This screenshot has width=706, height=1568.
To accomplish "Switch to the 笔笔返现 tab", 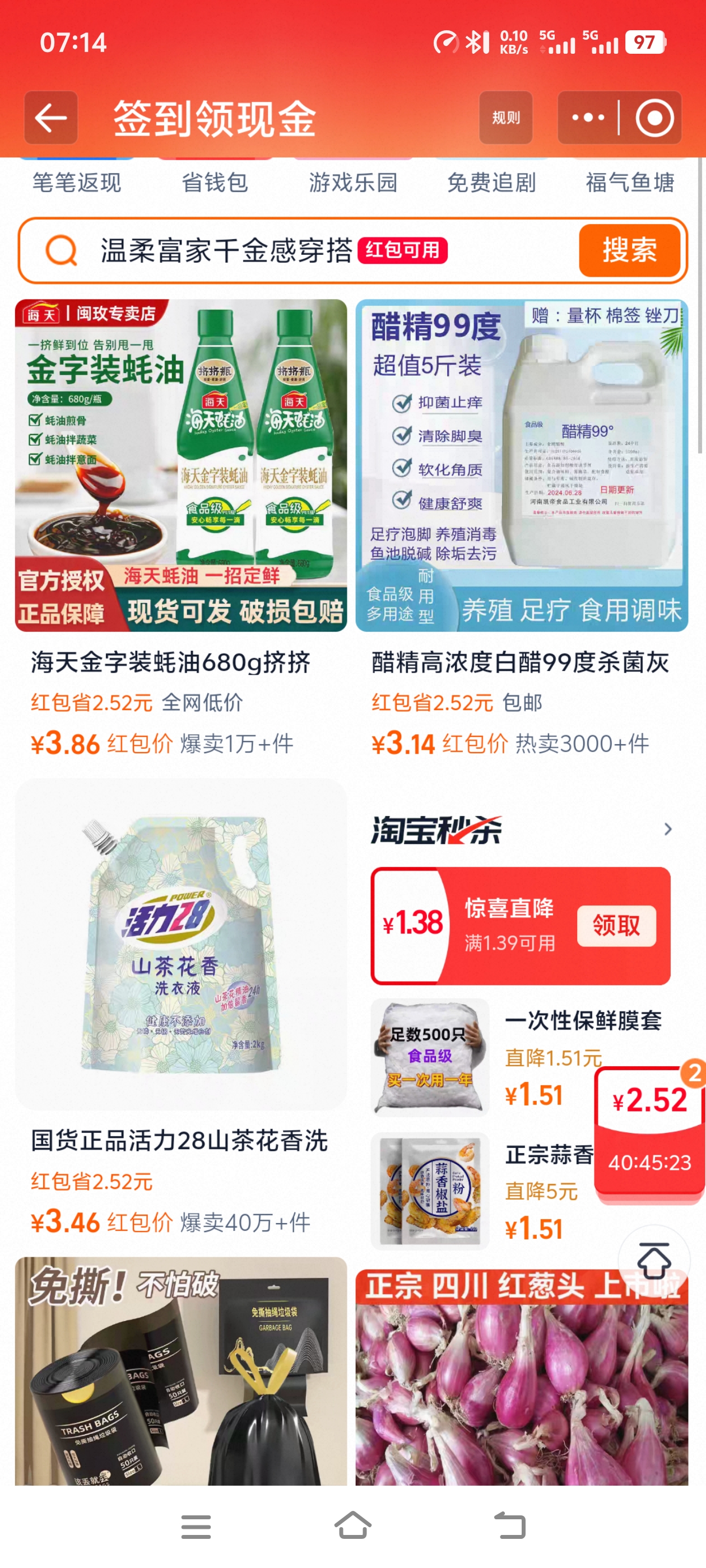I will [77, 182].
